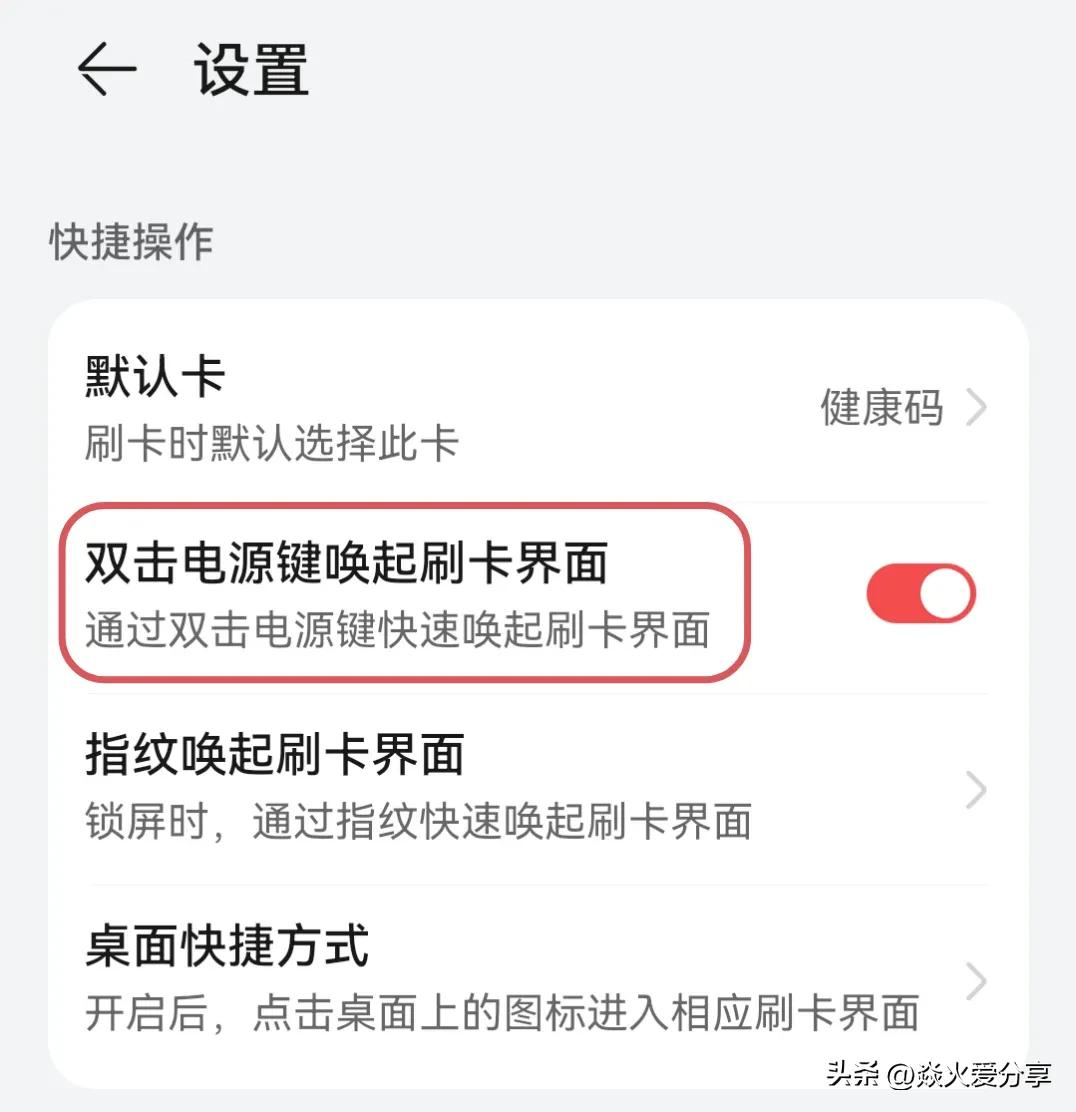This screenshot has height=1112, width=1076.
Task: Toggle the power-key double-click card swipe switch
Action: pyautogui.click(x=921, y=592)
